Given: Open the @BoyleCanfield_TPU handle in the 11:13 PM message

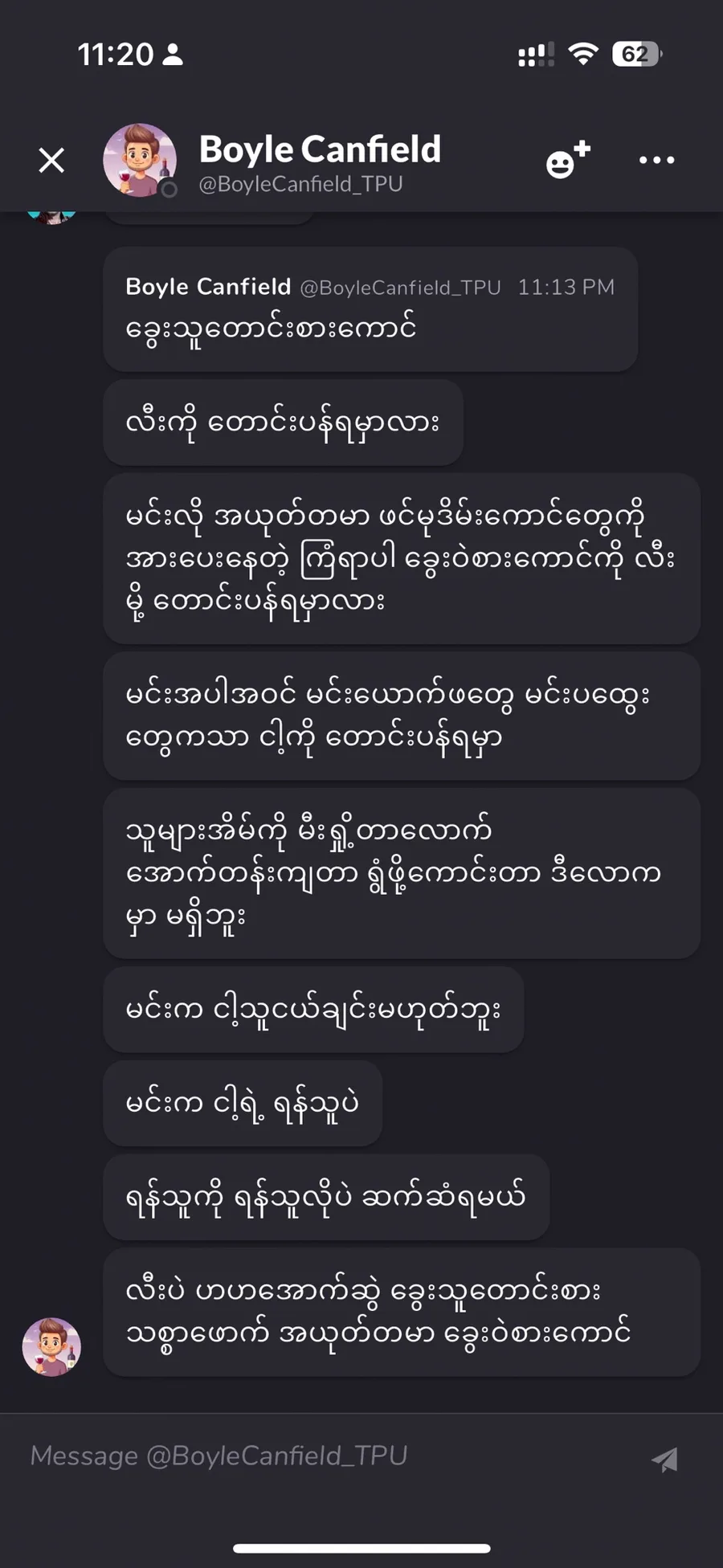Looking at the screenshot, I should (400, 288).
